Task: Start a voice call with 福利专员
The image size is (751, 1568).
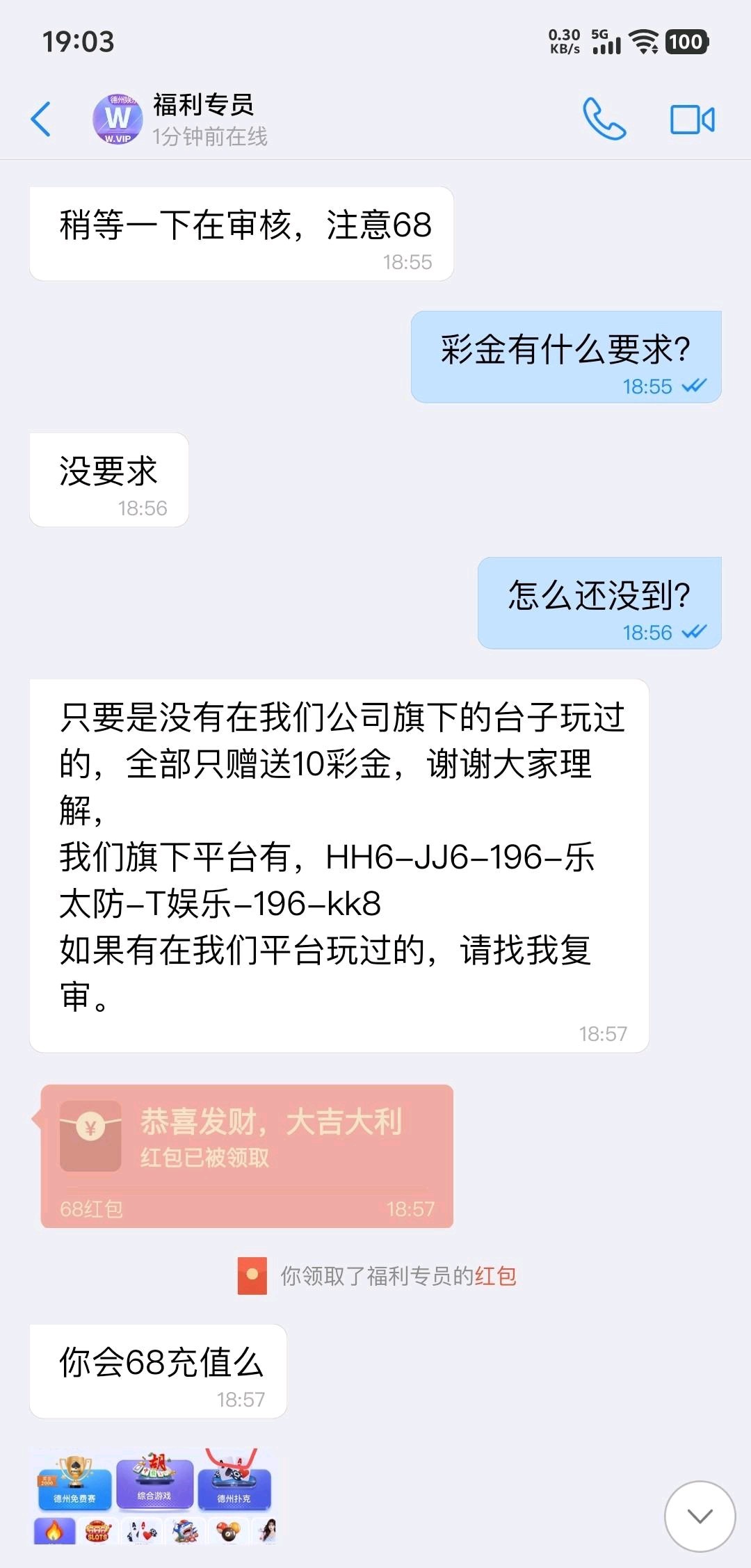Action: (604, 119)
